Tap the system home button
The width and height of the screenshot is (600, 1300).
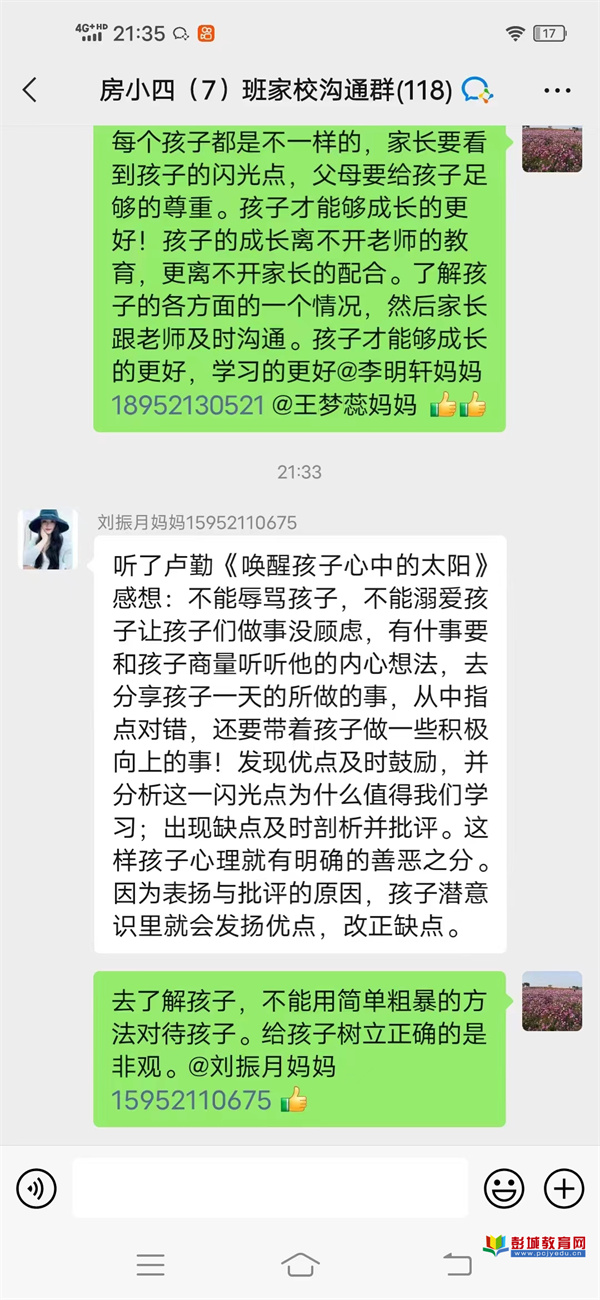300,1264
